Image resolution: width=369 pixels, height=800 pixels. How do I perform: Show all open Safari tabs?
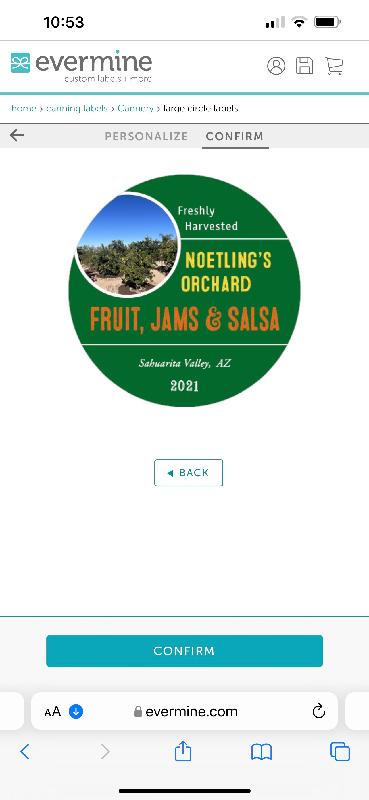point(340,752)
